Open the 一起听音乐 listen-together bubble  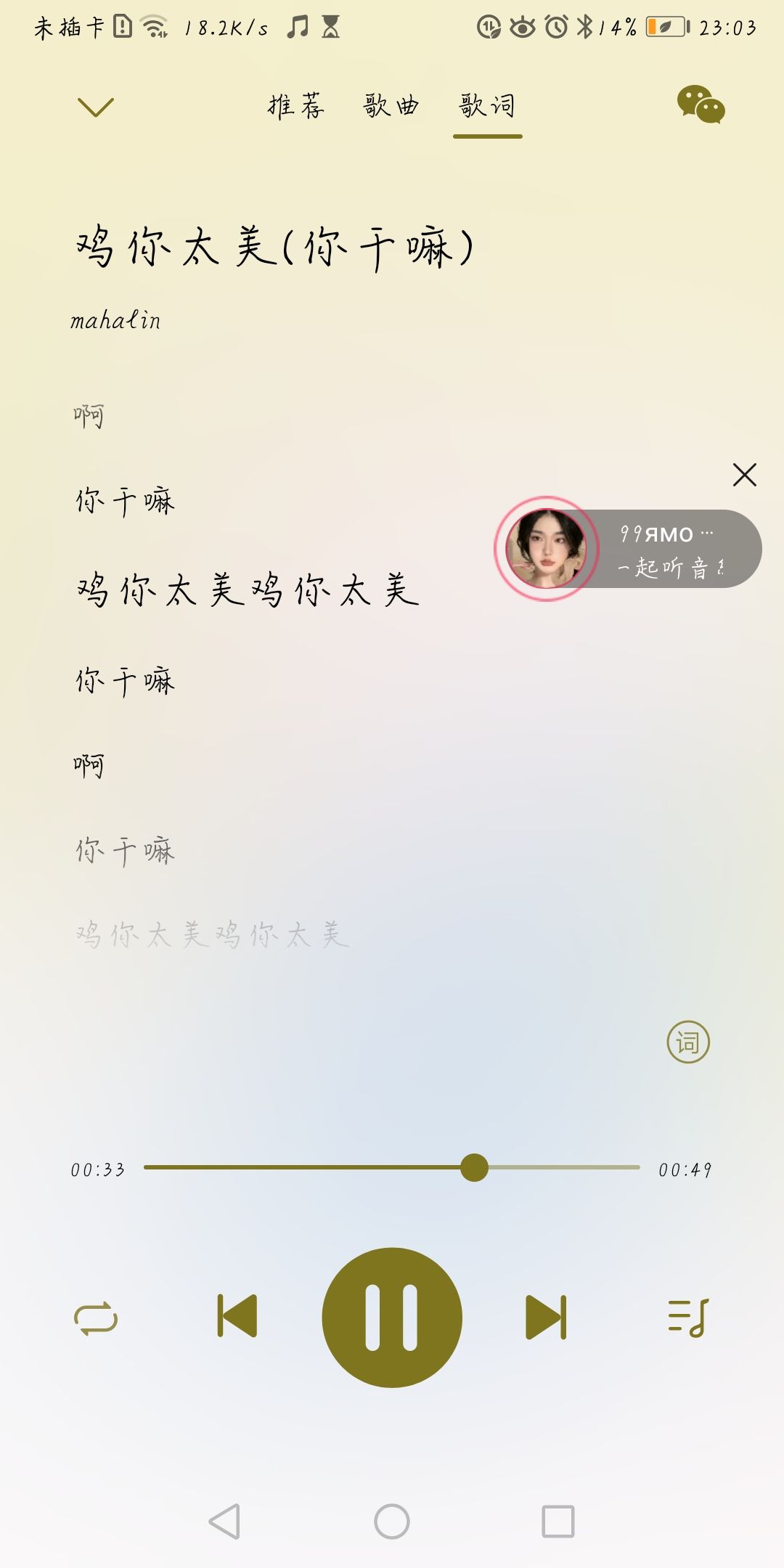pos(629,550)
